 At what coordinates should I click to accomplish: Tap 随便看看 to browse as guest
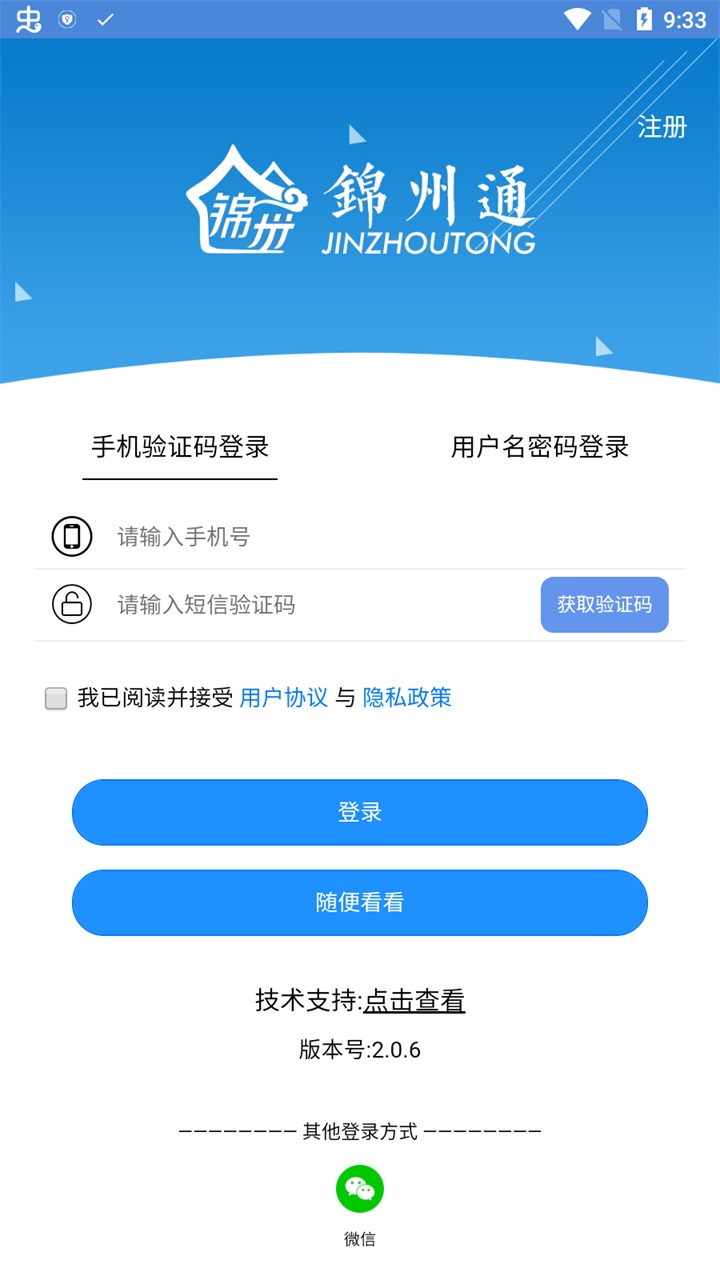[360, 902]
